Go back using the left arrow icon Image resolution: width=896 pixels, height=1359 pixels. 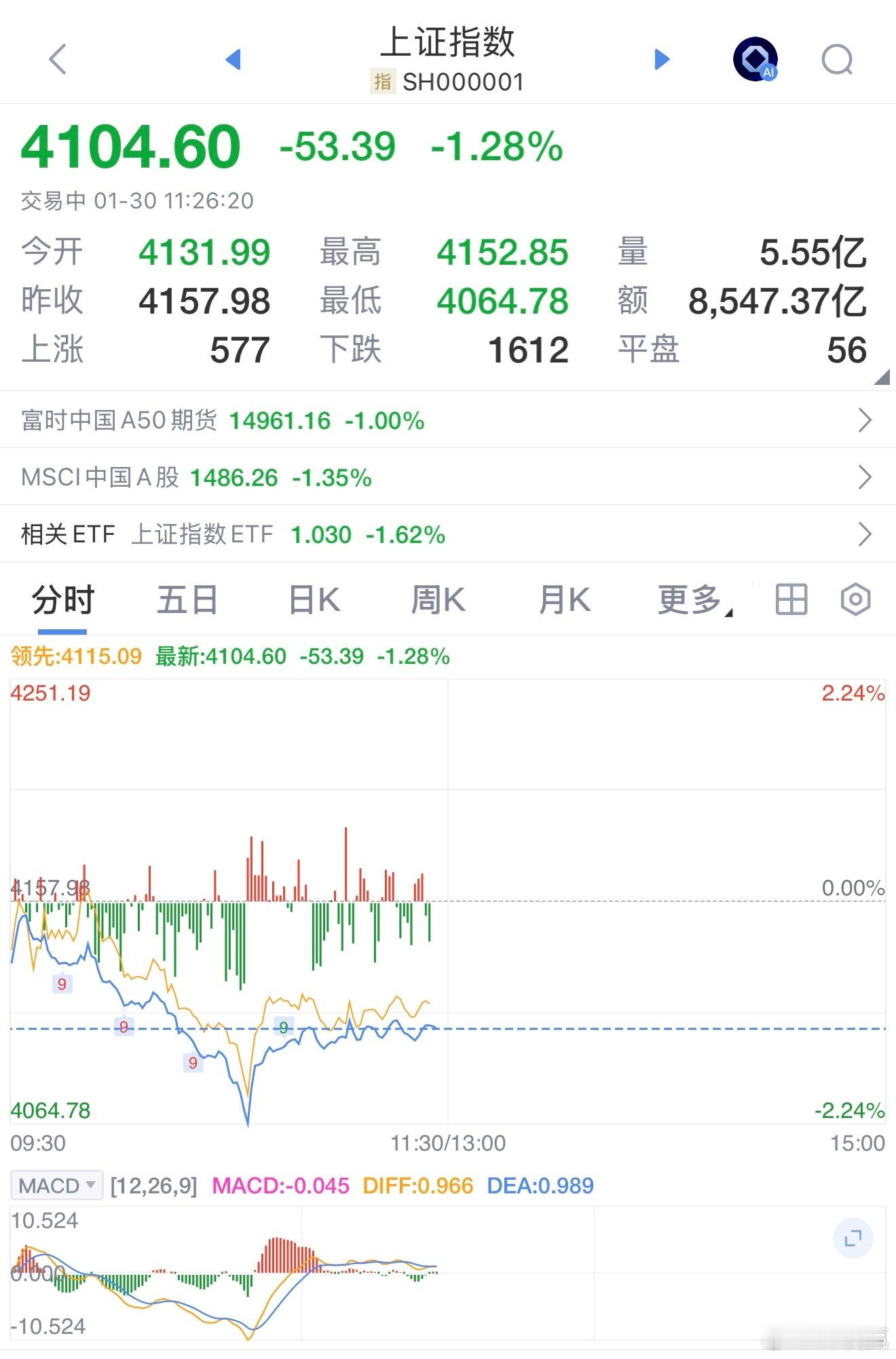[58, 58]
